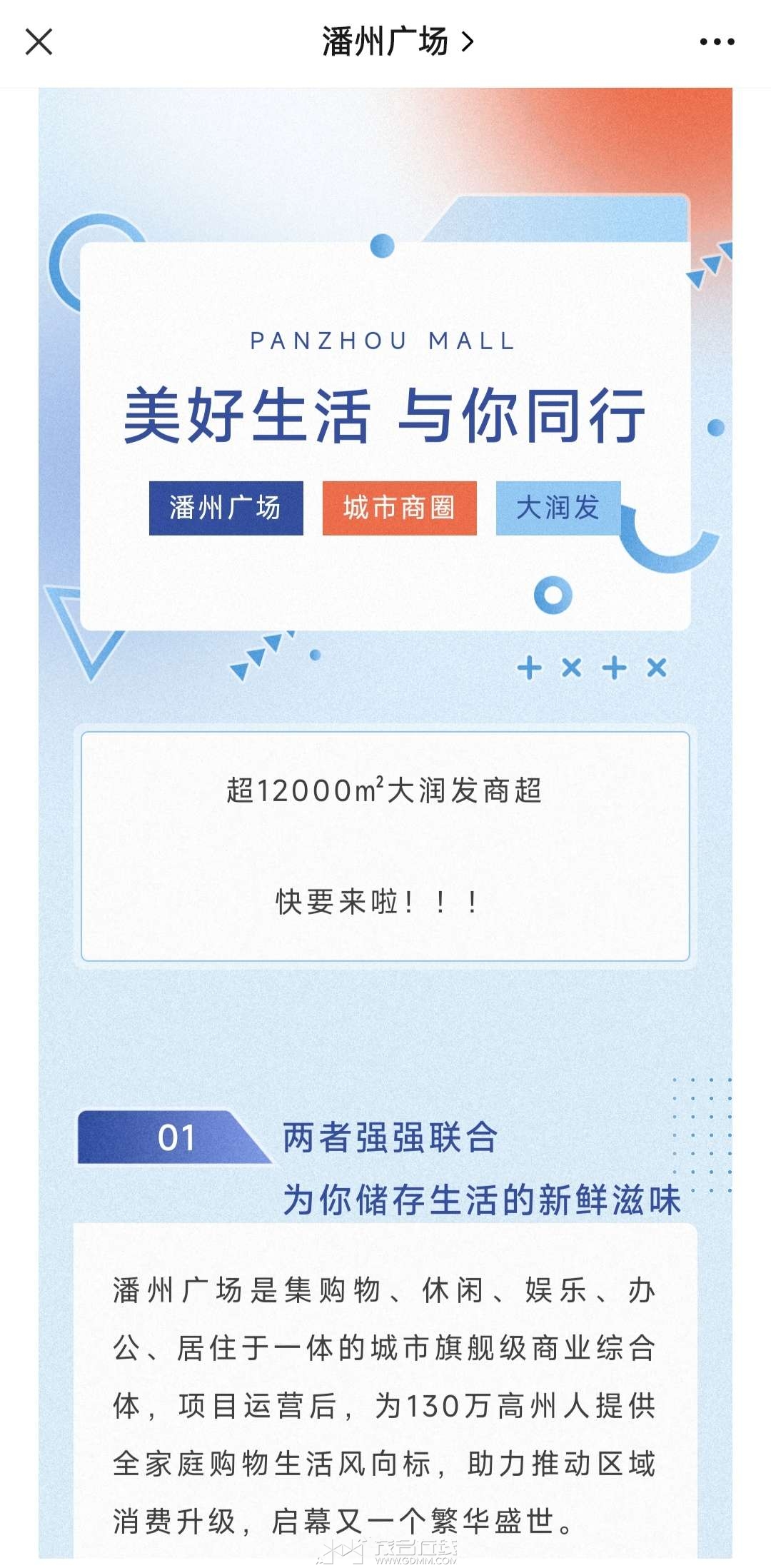Close the article page
Image resolution: width=771 pixels, height=1568 pixels.
(x=39, y=41)
